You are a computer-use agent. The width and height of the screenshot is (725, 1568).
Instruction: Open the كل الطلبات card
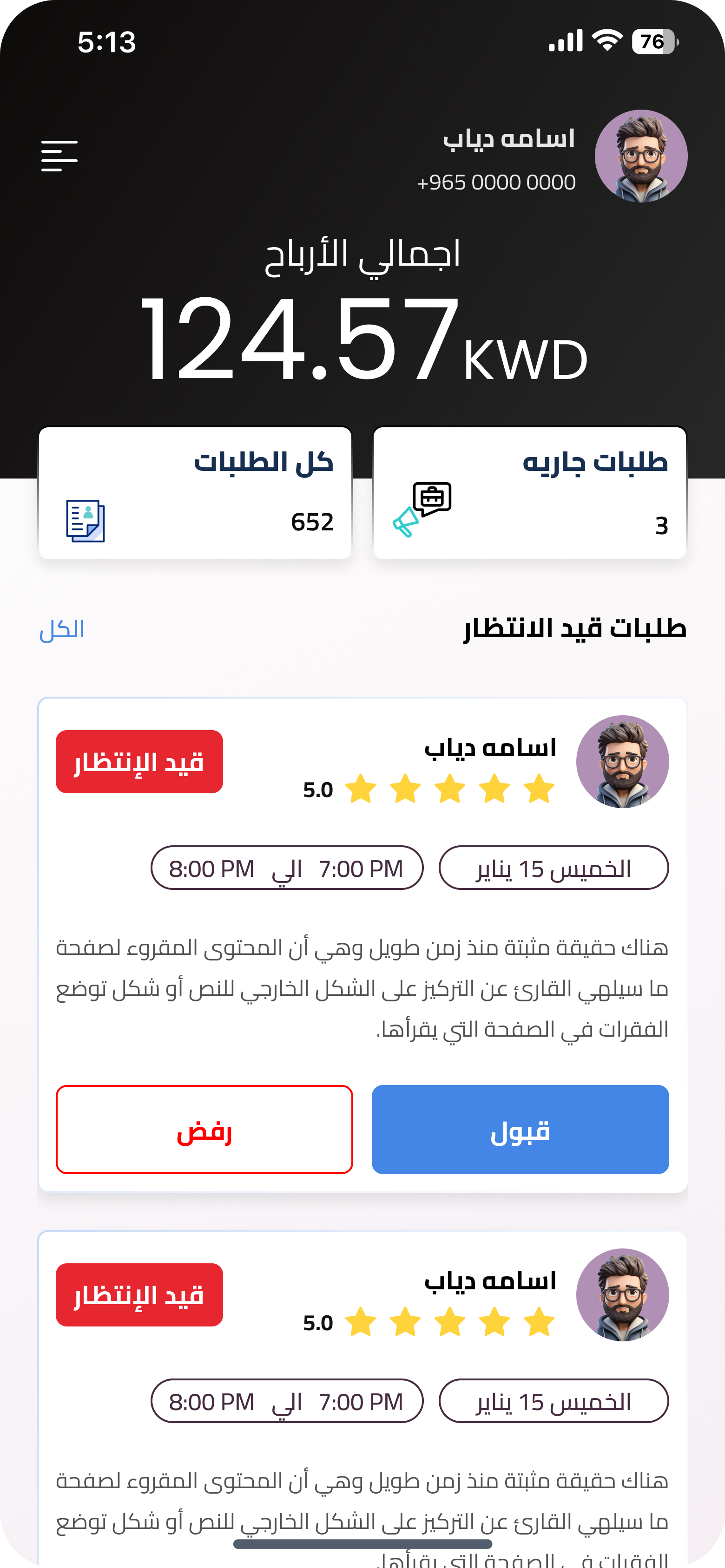195,493
